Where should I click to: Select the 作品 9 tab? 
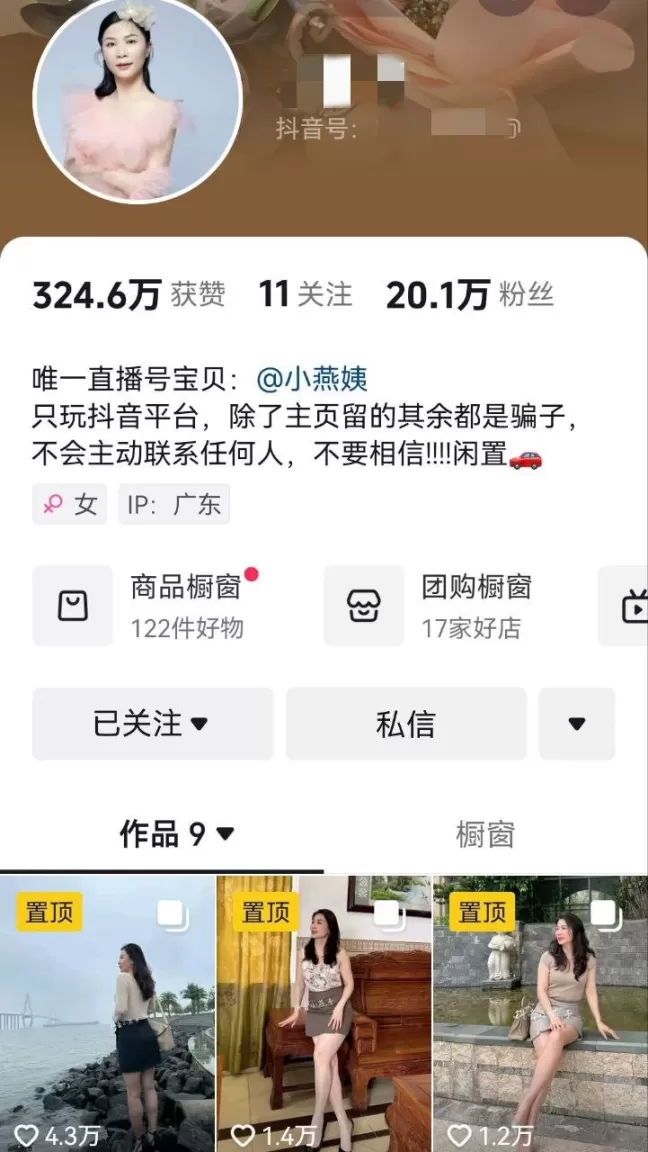(x=177, y=833)
